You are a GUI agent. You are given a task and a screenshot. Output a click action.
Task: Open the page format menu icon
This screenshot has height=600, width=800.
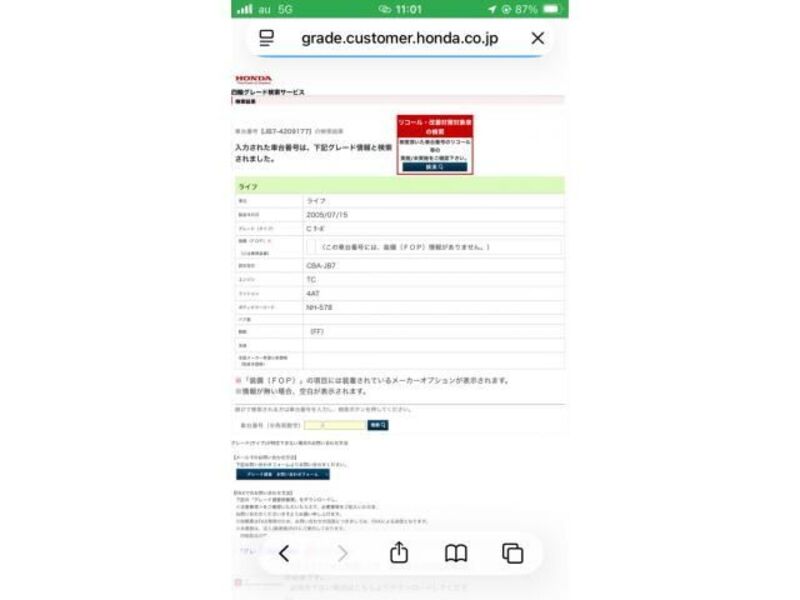266,38
